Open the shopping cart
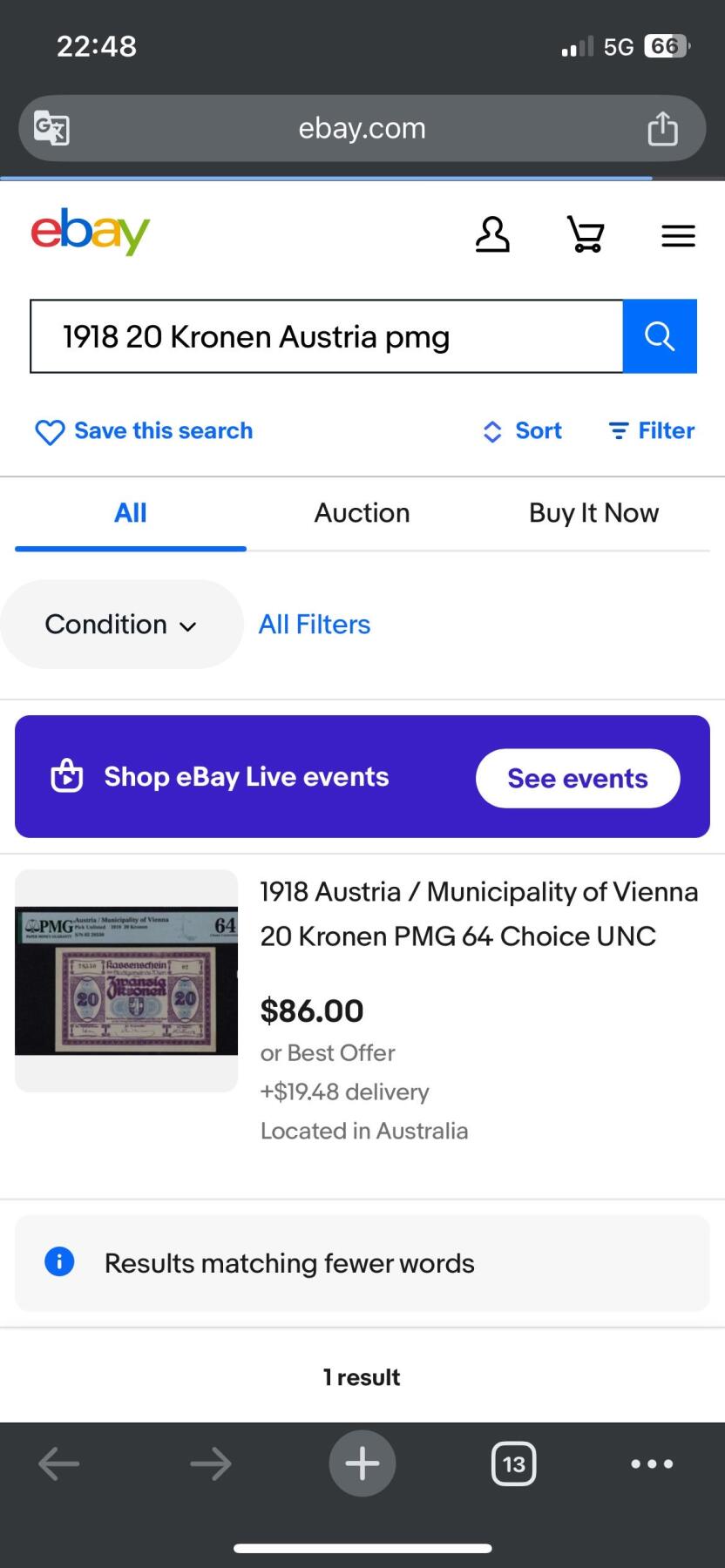 (586, 235)
